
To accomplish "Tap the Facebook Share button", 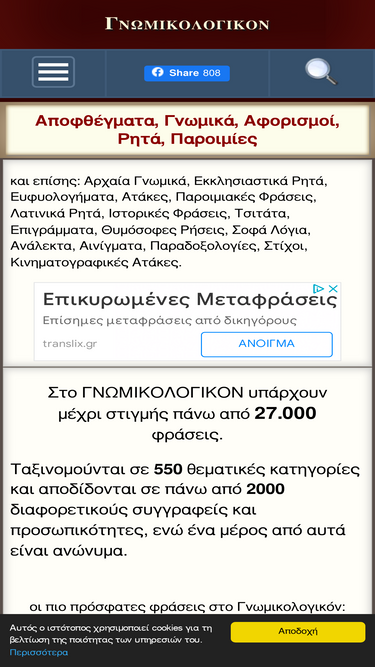I will click(187, 73).
